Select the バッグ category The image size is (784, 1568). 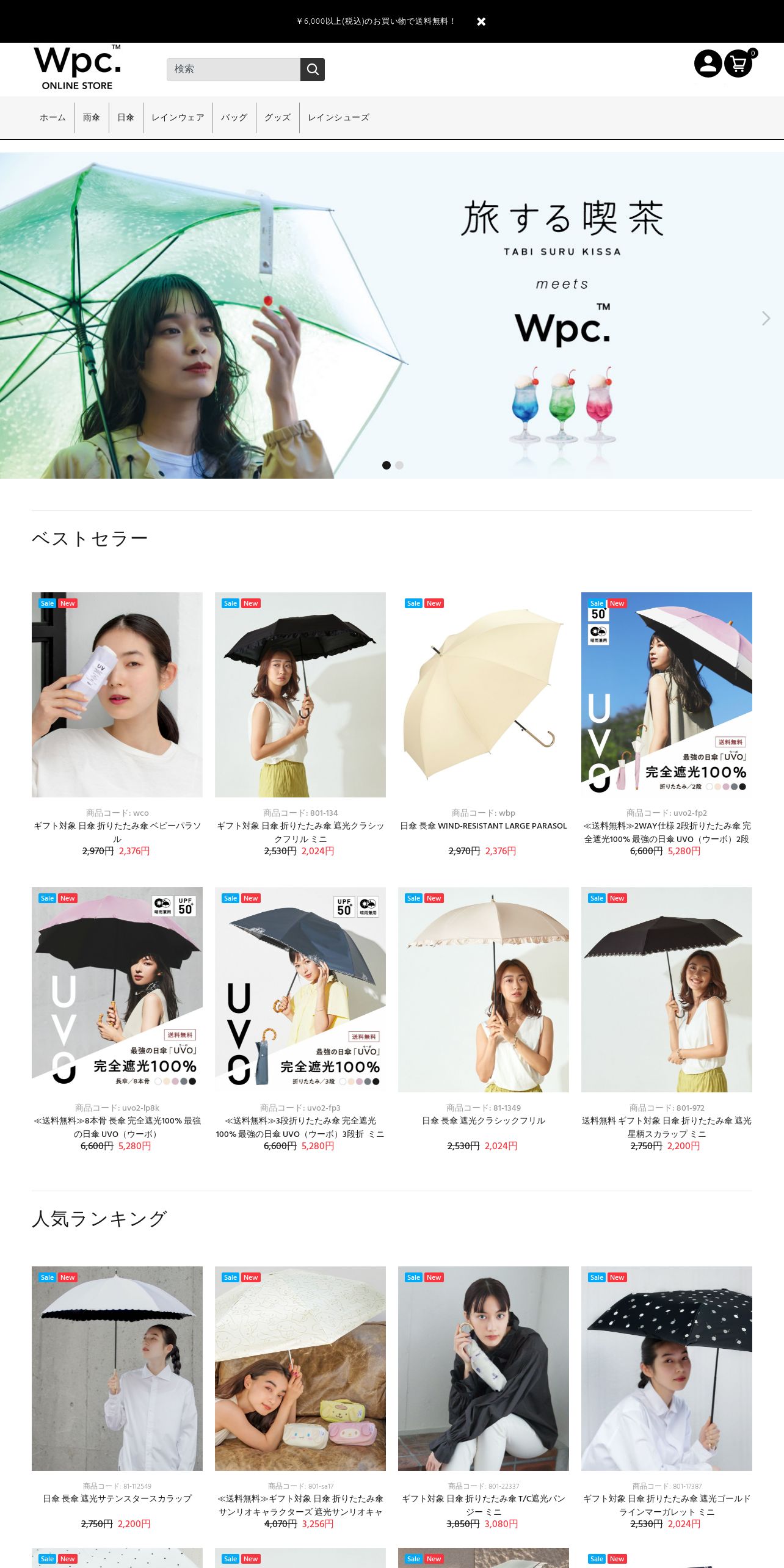(x=234, y=118)
